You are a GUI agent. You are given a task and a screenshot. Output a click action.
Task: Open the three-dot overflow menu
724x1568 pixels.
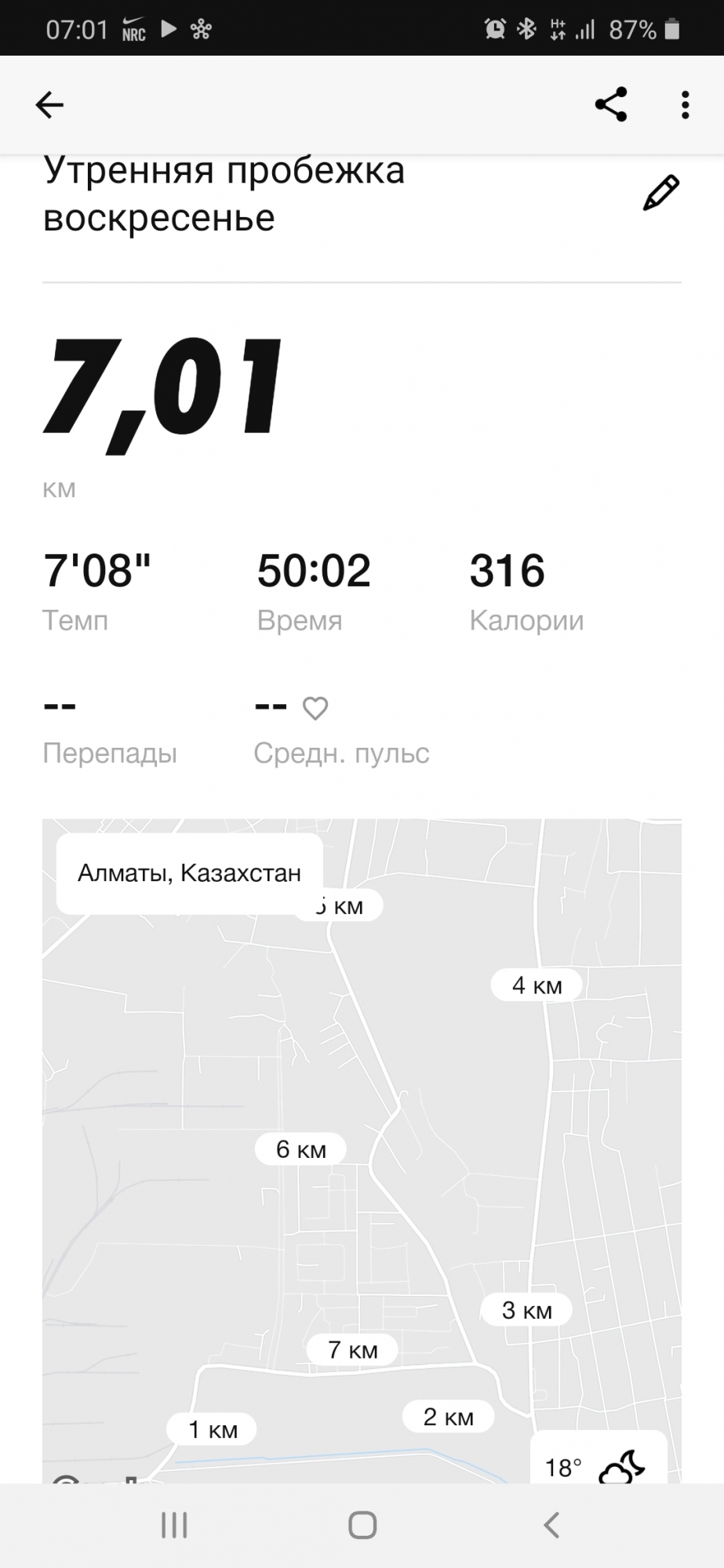tap(685, 104)
